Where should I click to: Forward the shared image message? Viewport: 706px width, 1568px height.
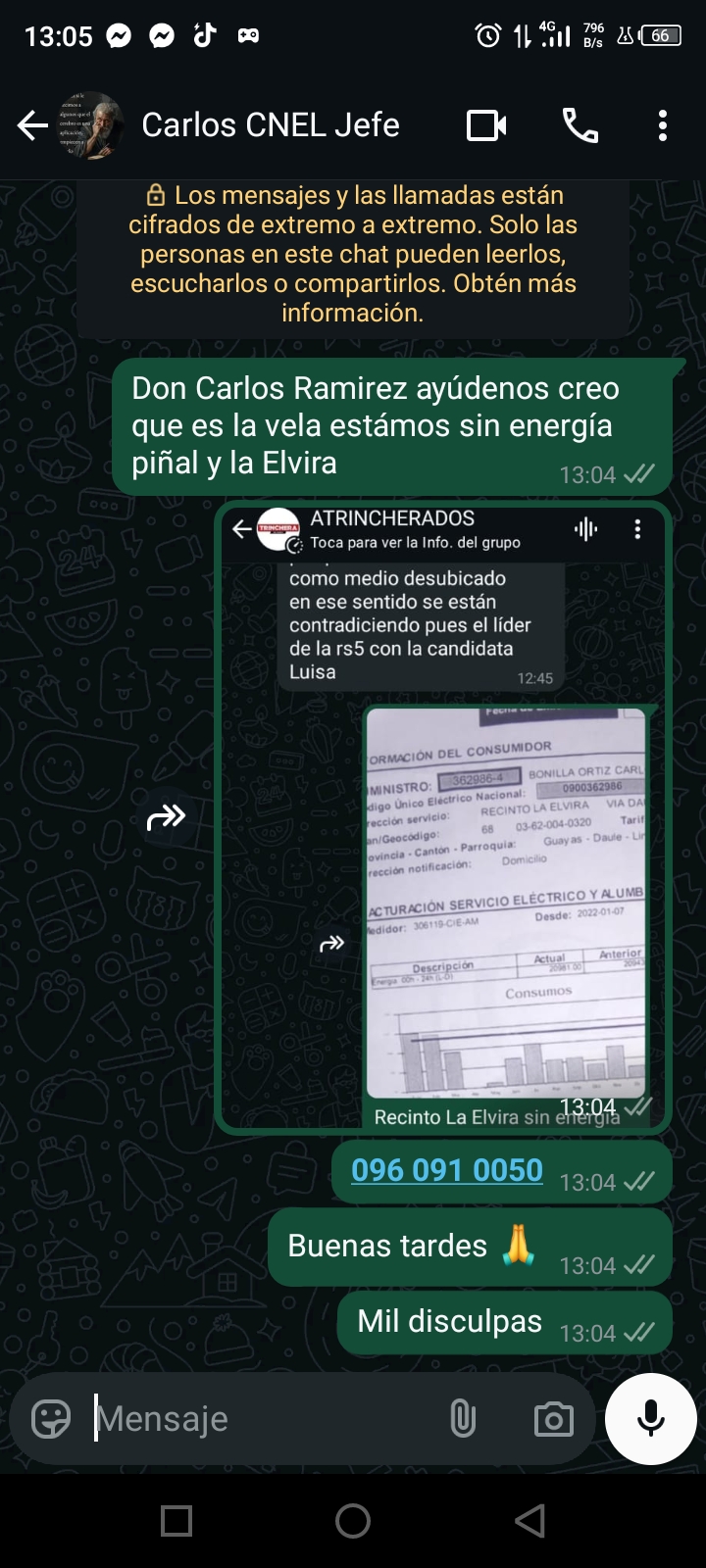(166, 816)
